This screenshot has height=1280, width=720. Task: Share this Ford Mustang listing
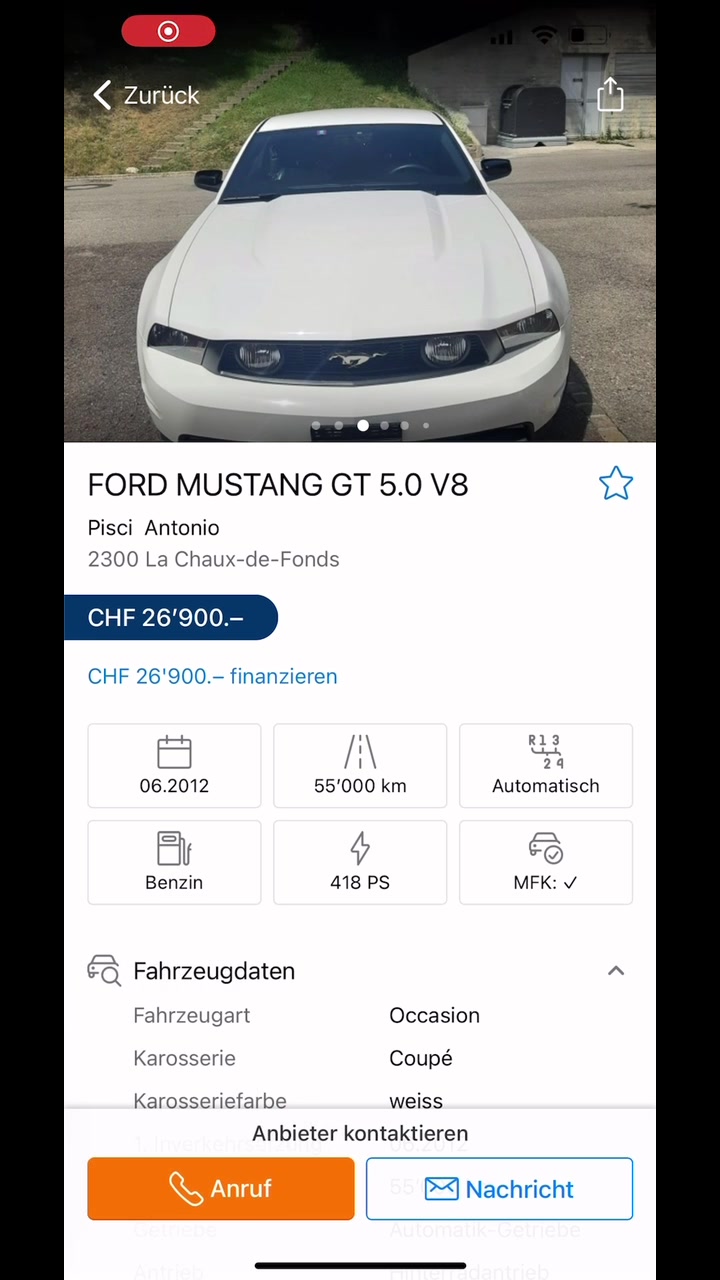(610, 95)
